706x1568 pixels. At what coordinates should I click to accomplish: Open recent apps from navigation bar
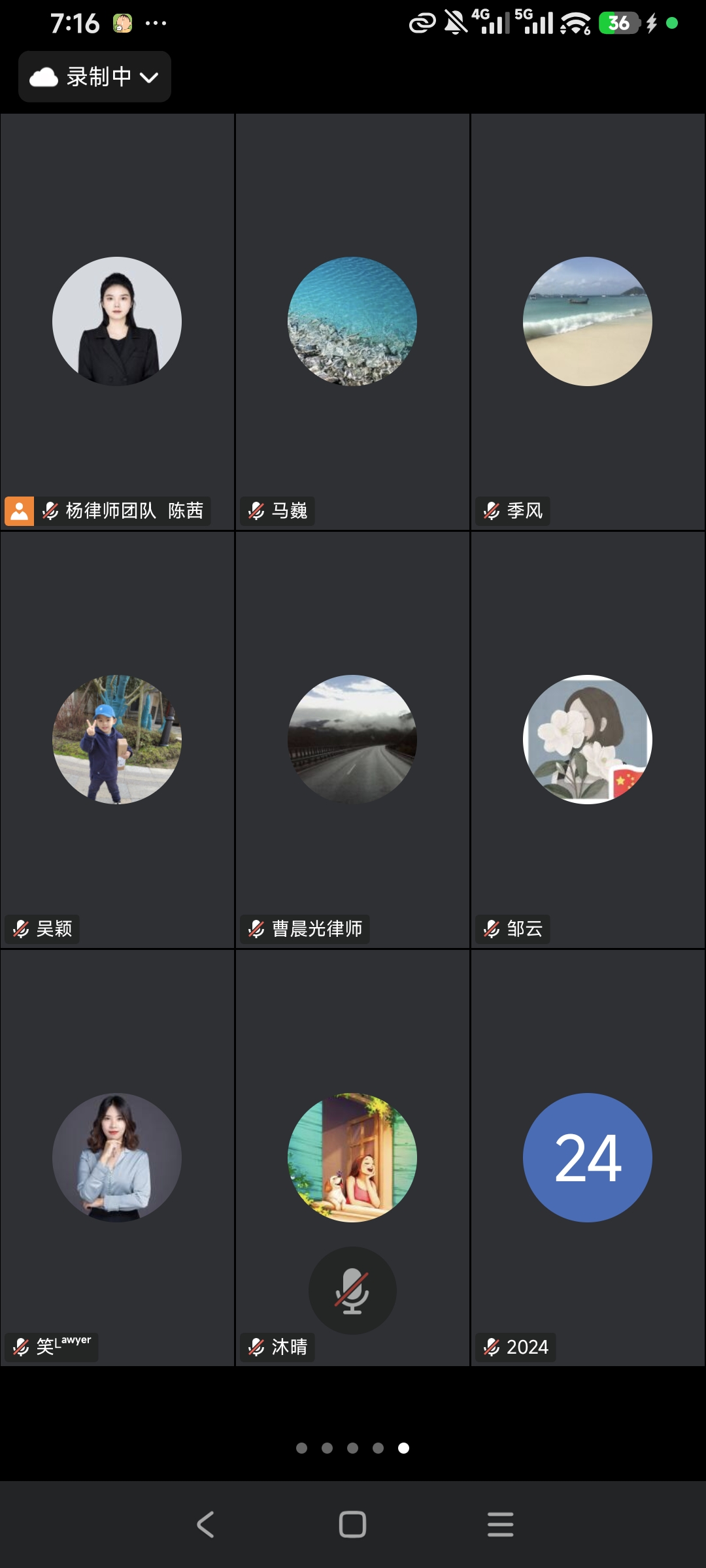click(500, 1524)
